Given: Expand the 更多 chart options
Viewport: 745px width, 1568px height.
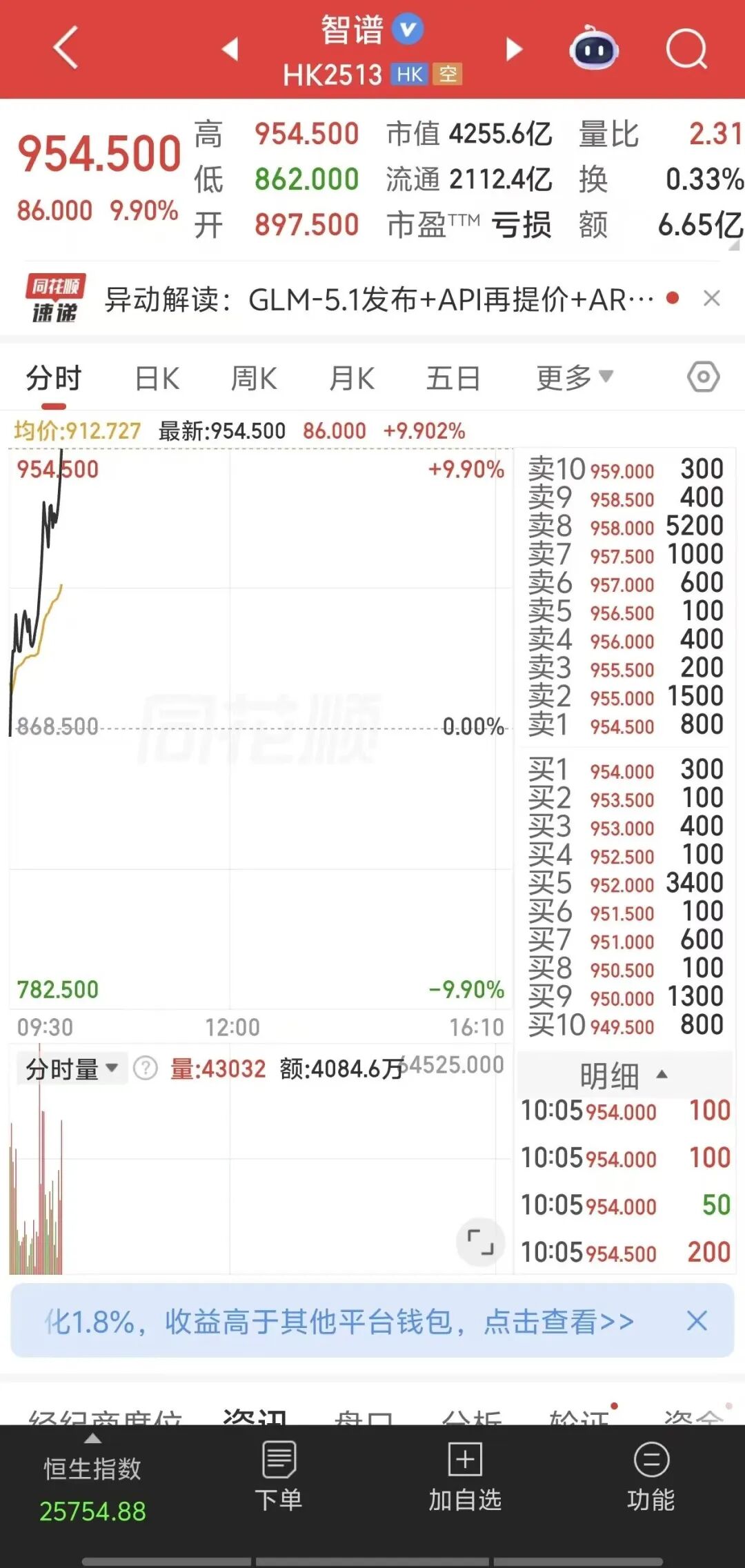Looking at the screenshot, I should click(x=574, y=377).
